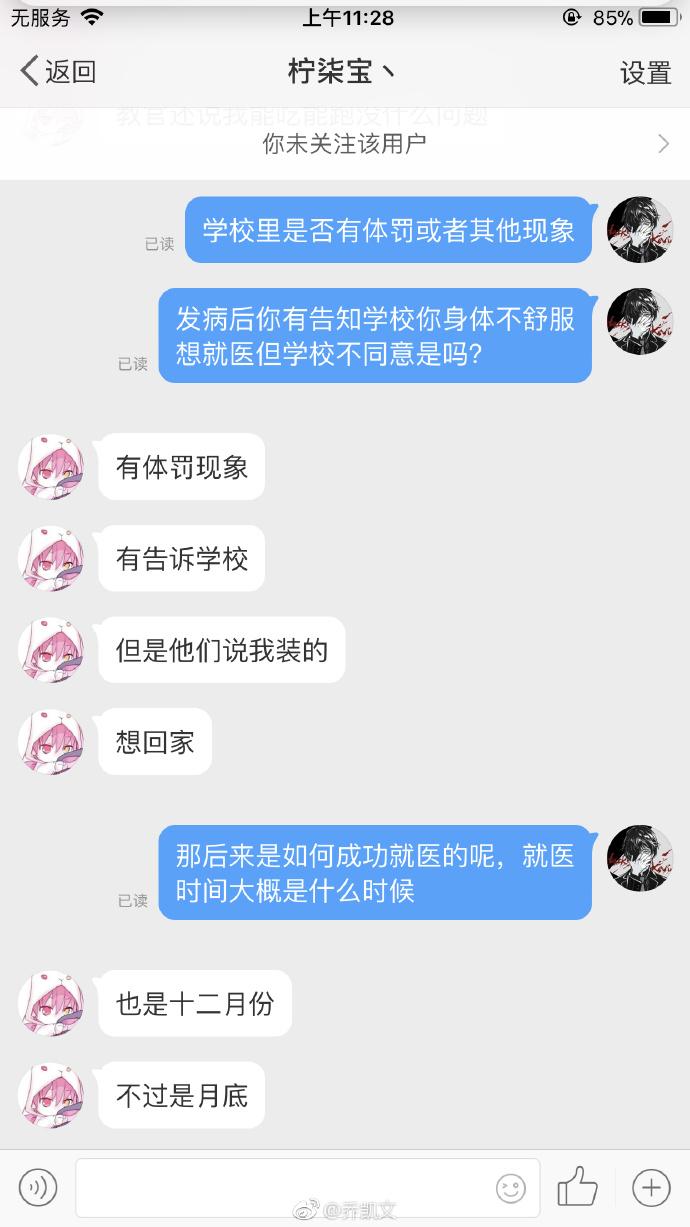Send a thumbs-up like

(x=577, y=1187)
